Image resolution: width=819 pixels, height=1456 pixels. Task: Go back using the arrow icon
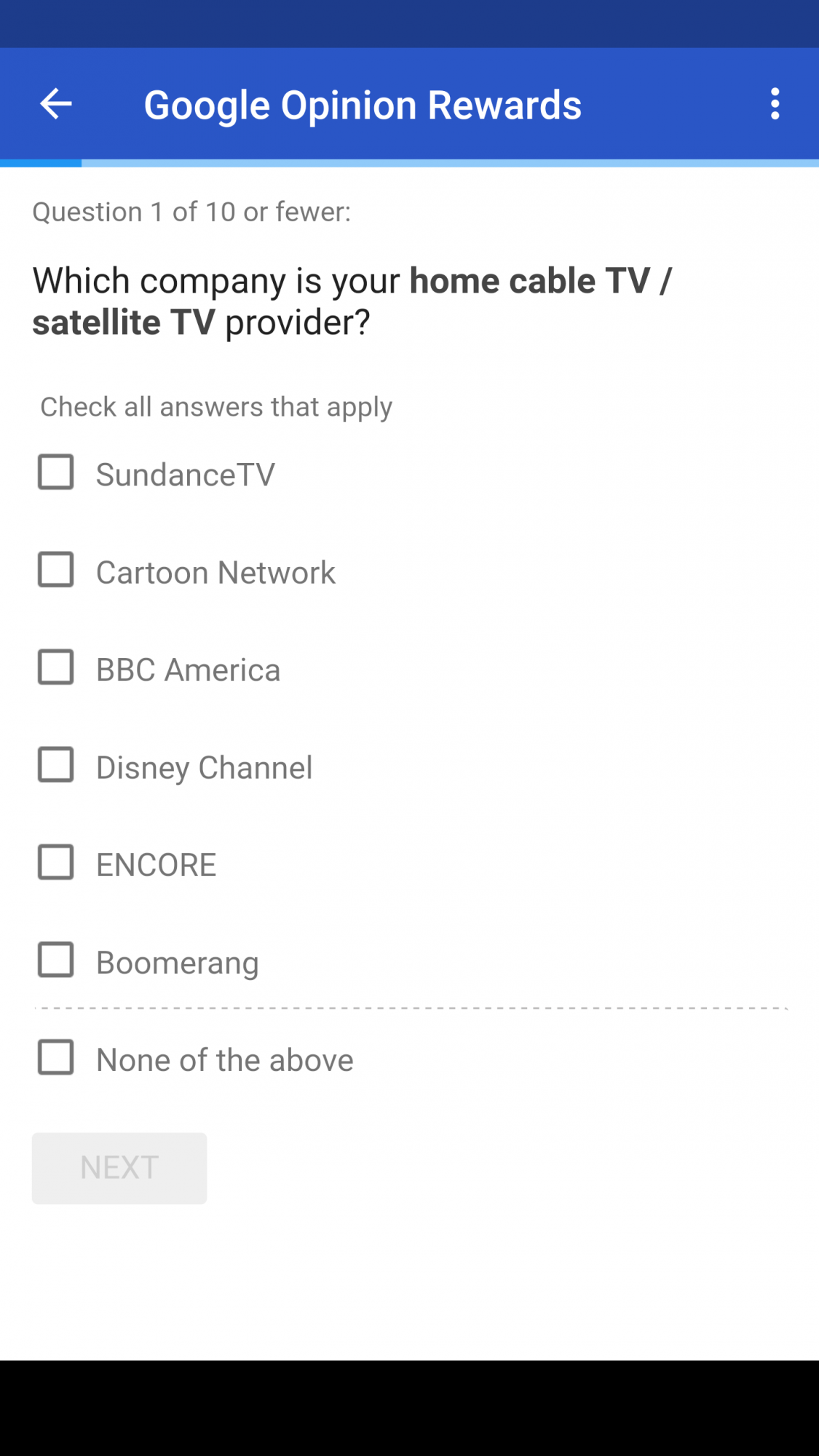[x=55, y=104]
